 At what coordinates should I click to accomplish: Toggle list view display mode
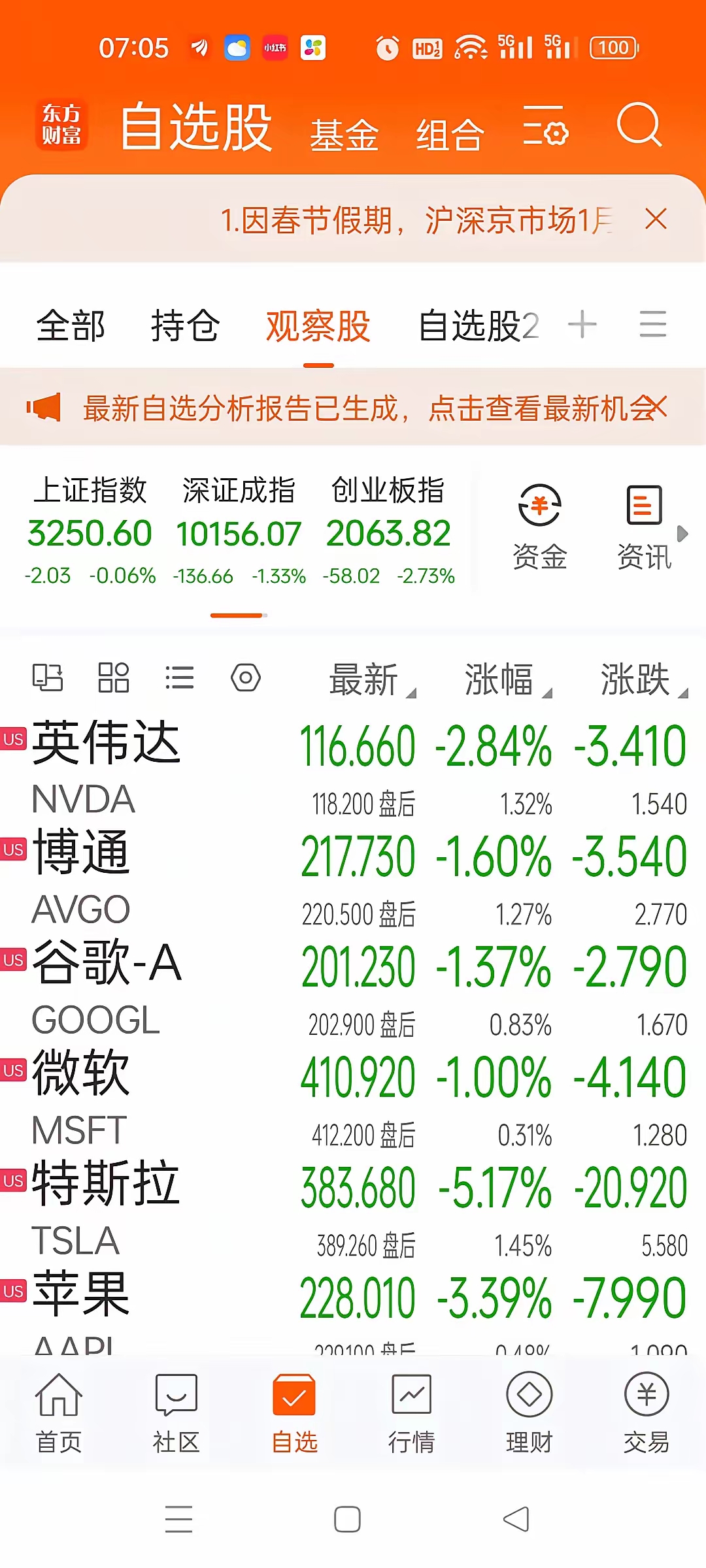click(x=180, y=678)
